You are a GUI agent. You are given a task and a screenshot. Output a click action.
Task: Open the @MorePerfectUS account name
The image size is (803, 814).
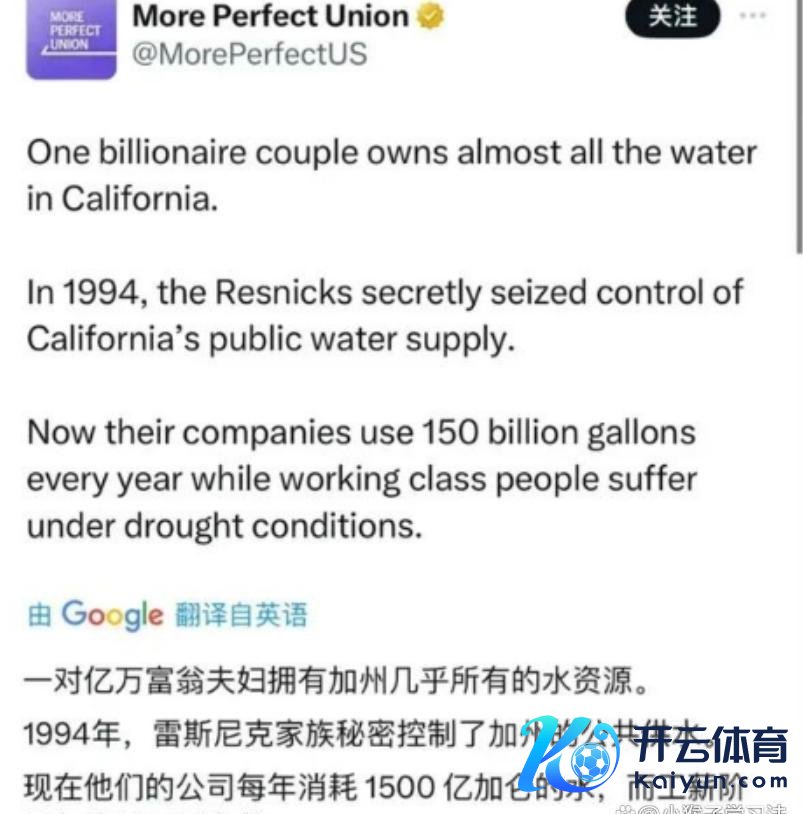click(x=249, y=53)
